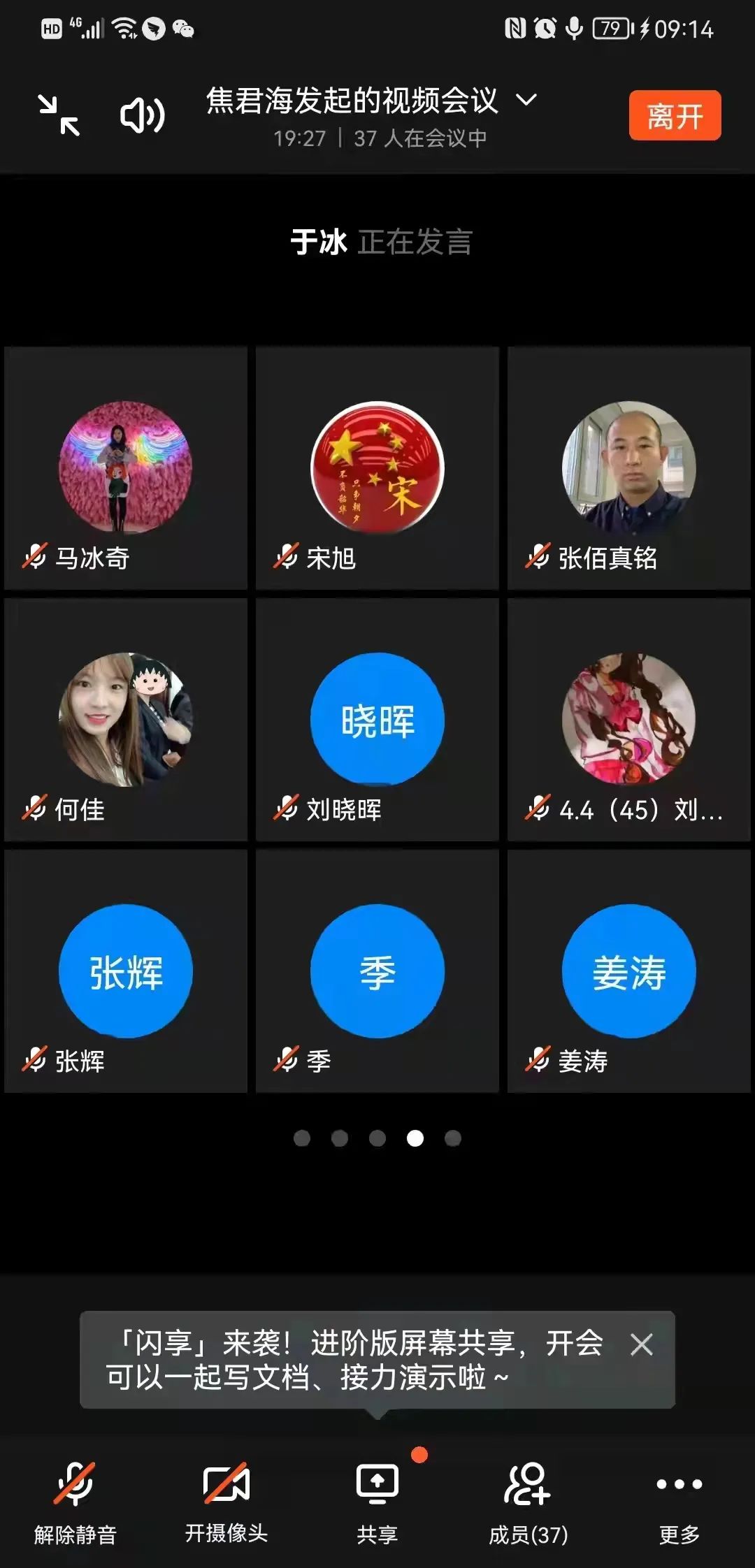The image size is (755, 1568).
Task: Select participant tile 季
Action: pos(377,971)
